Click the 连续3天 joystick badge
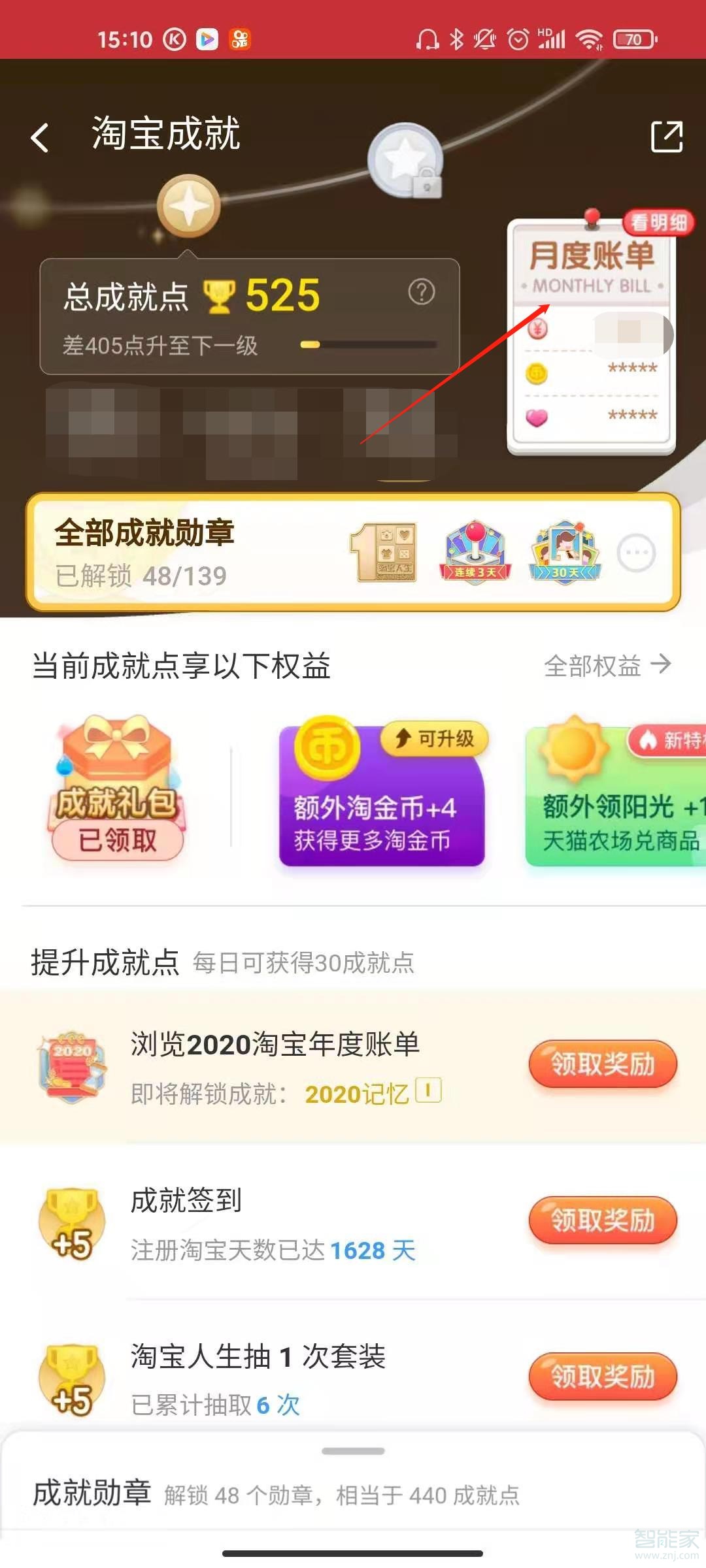This screenshot has width=706, height=1568. (477, 552)
